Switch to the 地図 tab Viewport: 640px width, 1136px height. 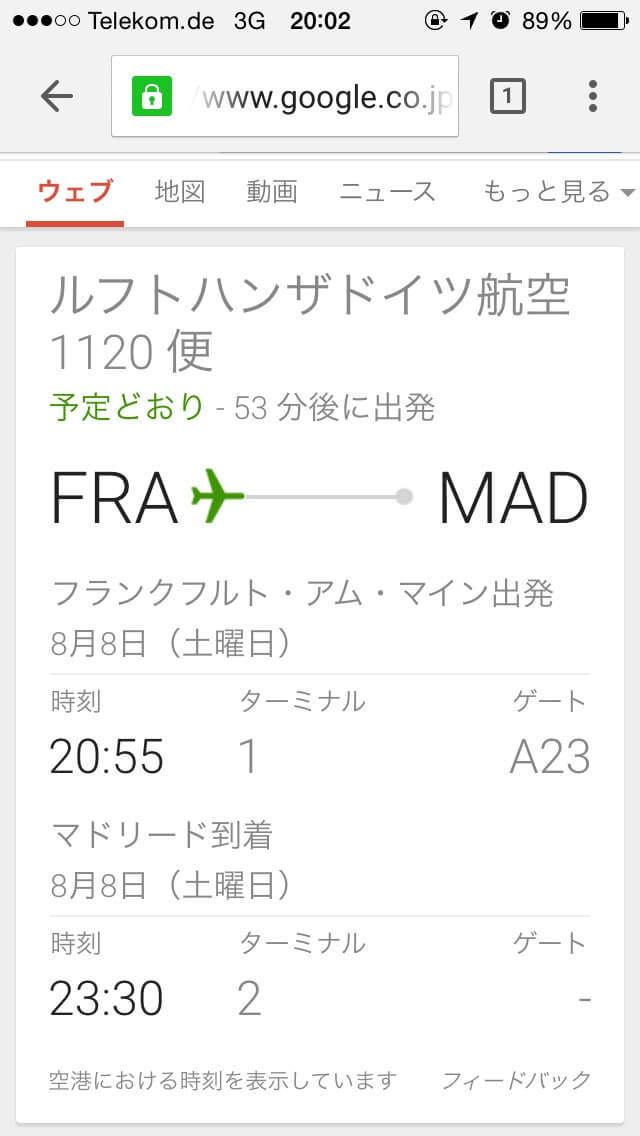tap(180, 192)
